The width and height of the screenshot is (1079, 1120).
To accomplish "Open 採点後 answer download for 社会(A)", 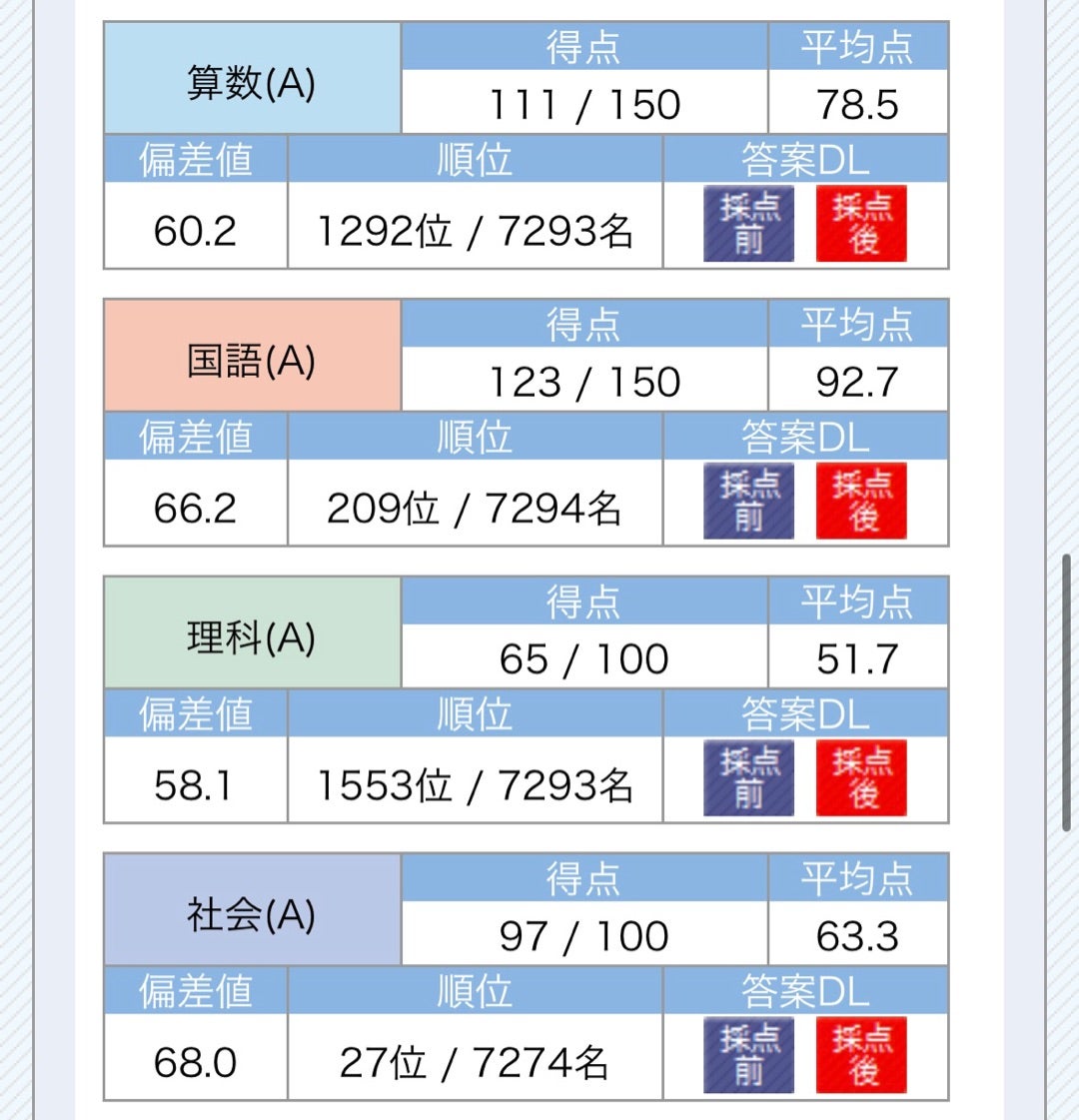I will [861, 1054].
